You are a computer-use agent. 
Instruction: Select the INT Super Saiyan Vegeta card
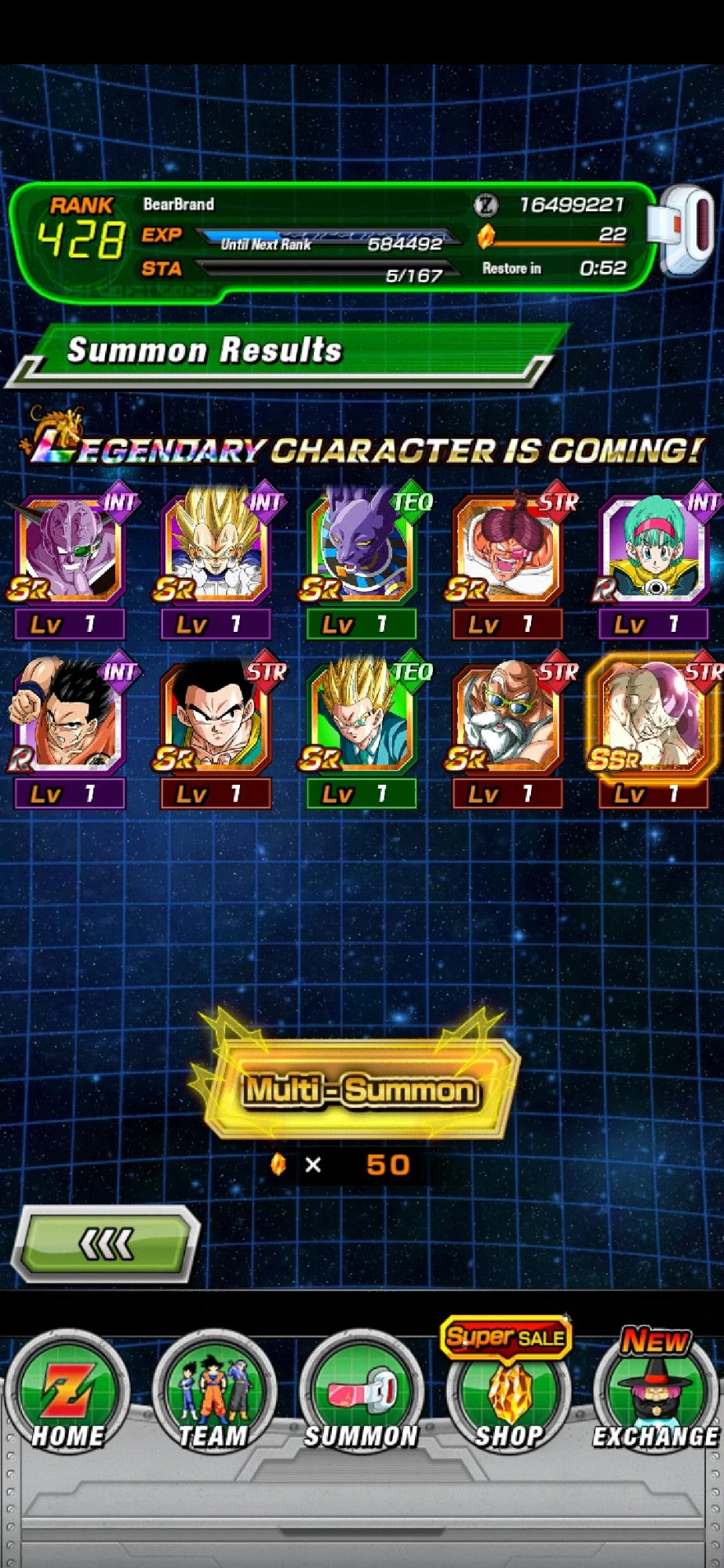(215, 549)
